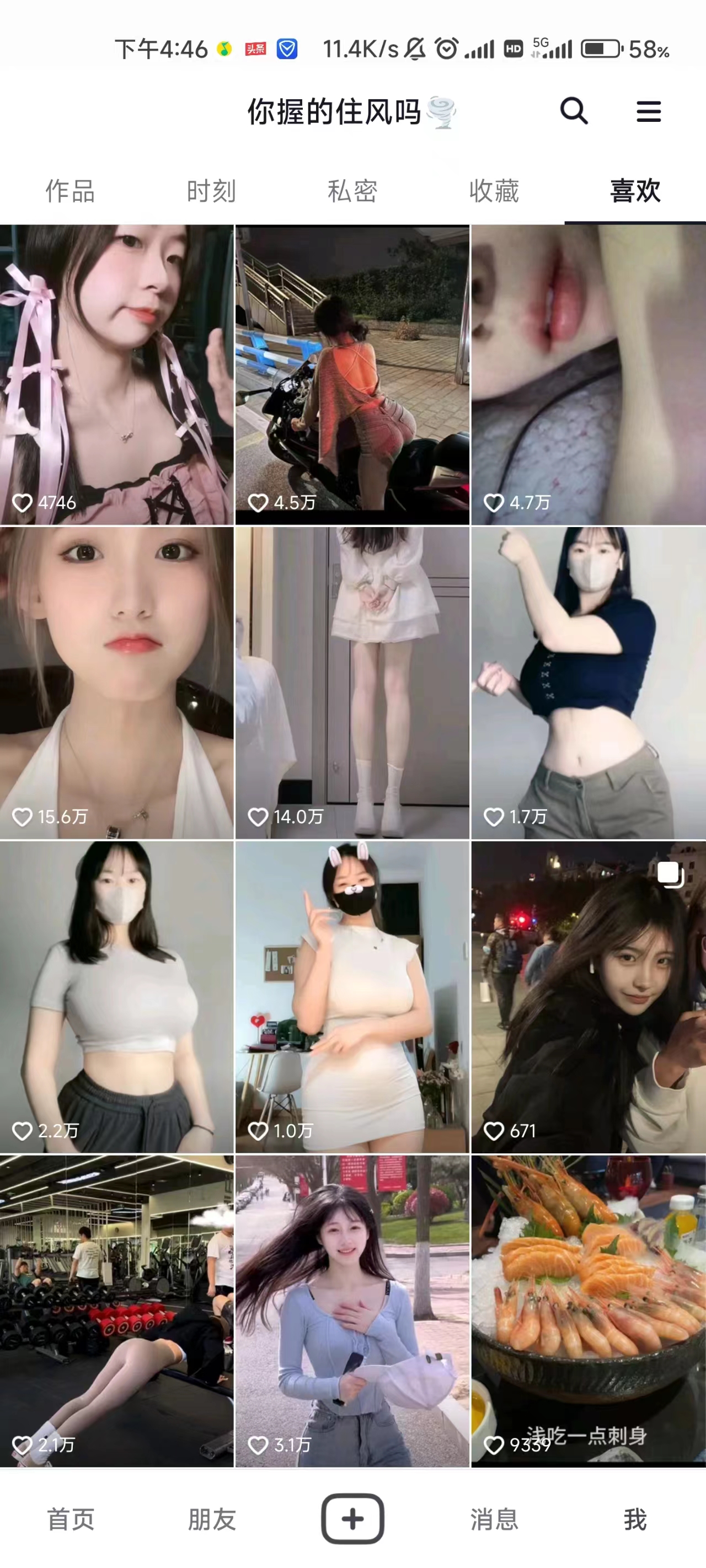
Task: Open the search magnifier icon
Action: (573, 111)
